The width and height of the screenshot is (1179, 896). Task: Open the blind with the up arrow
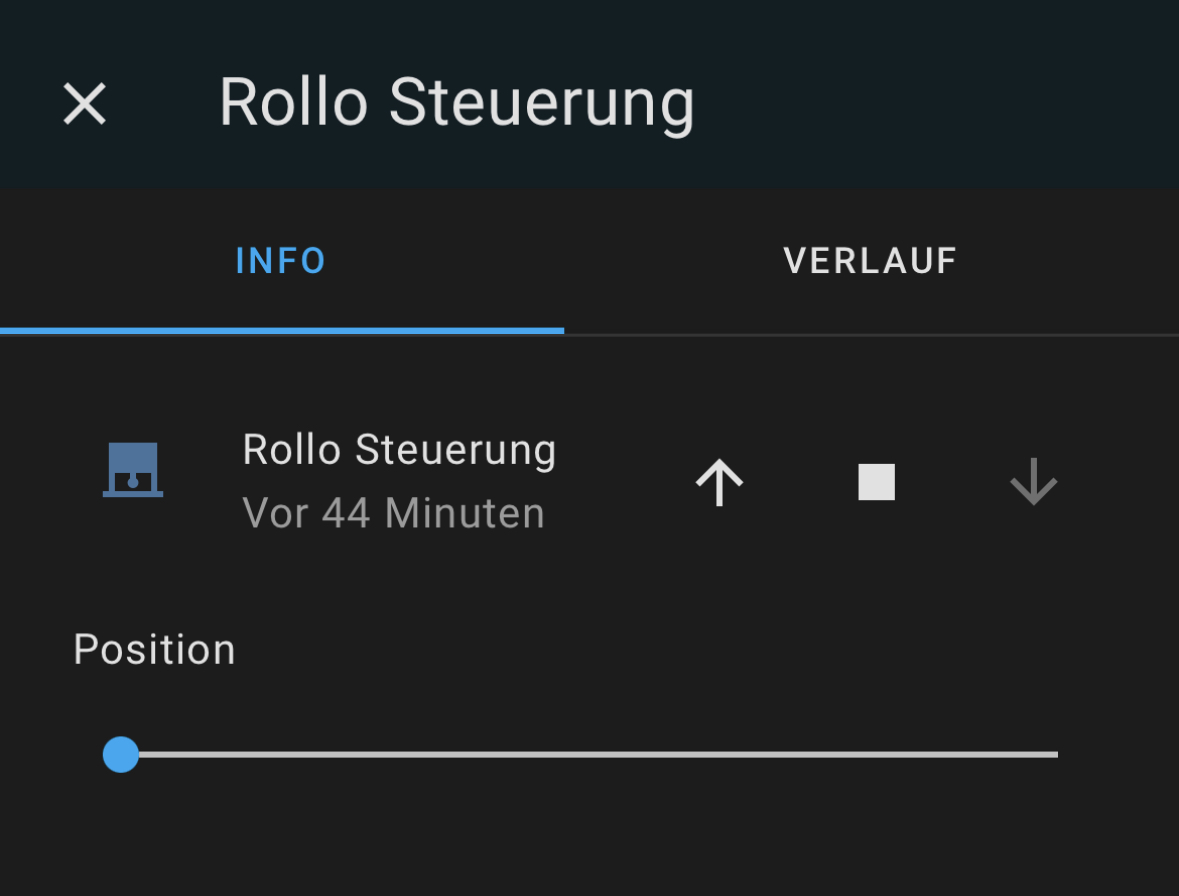[720, 483]
